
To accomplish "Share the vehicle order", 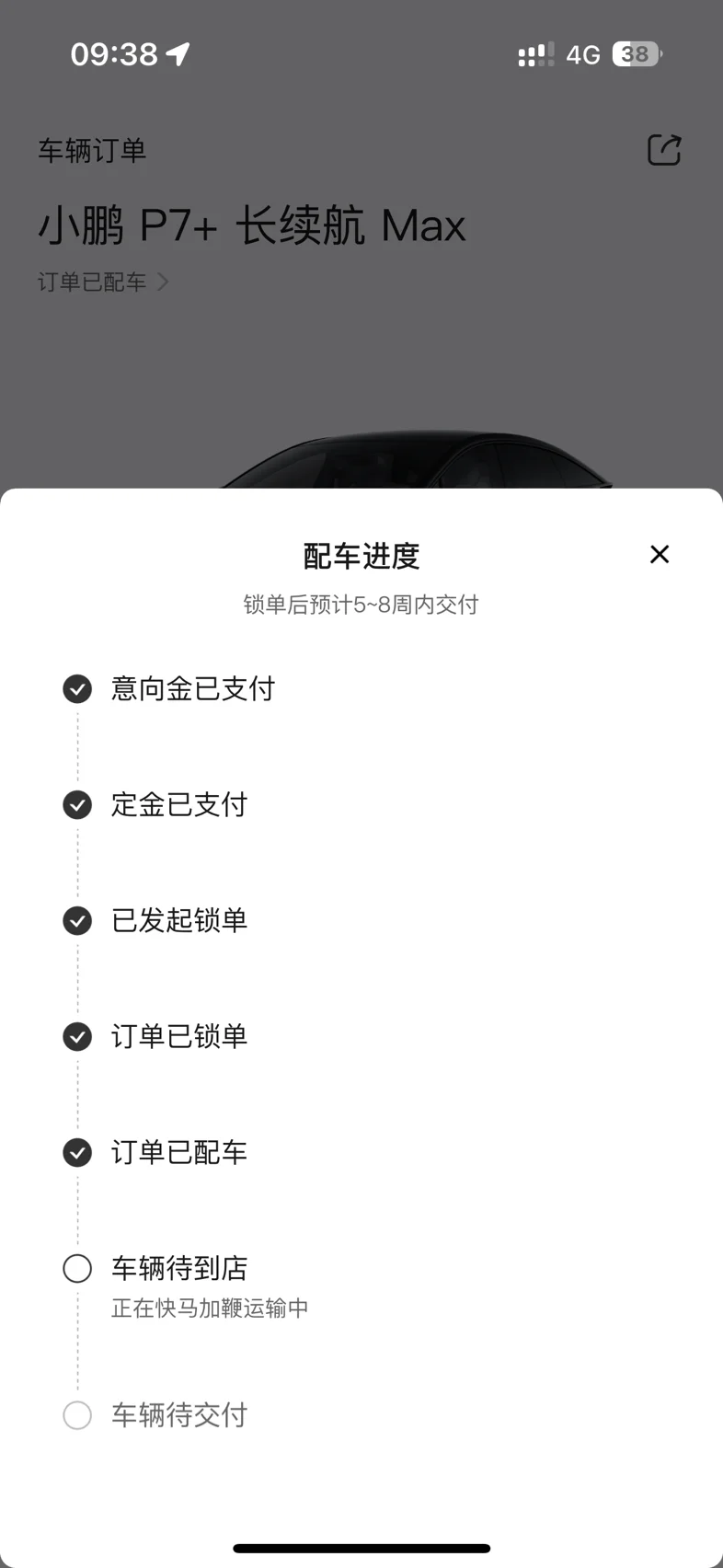I will (x=664, y=149).
